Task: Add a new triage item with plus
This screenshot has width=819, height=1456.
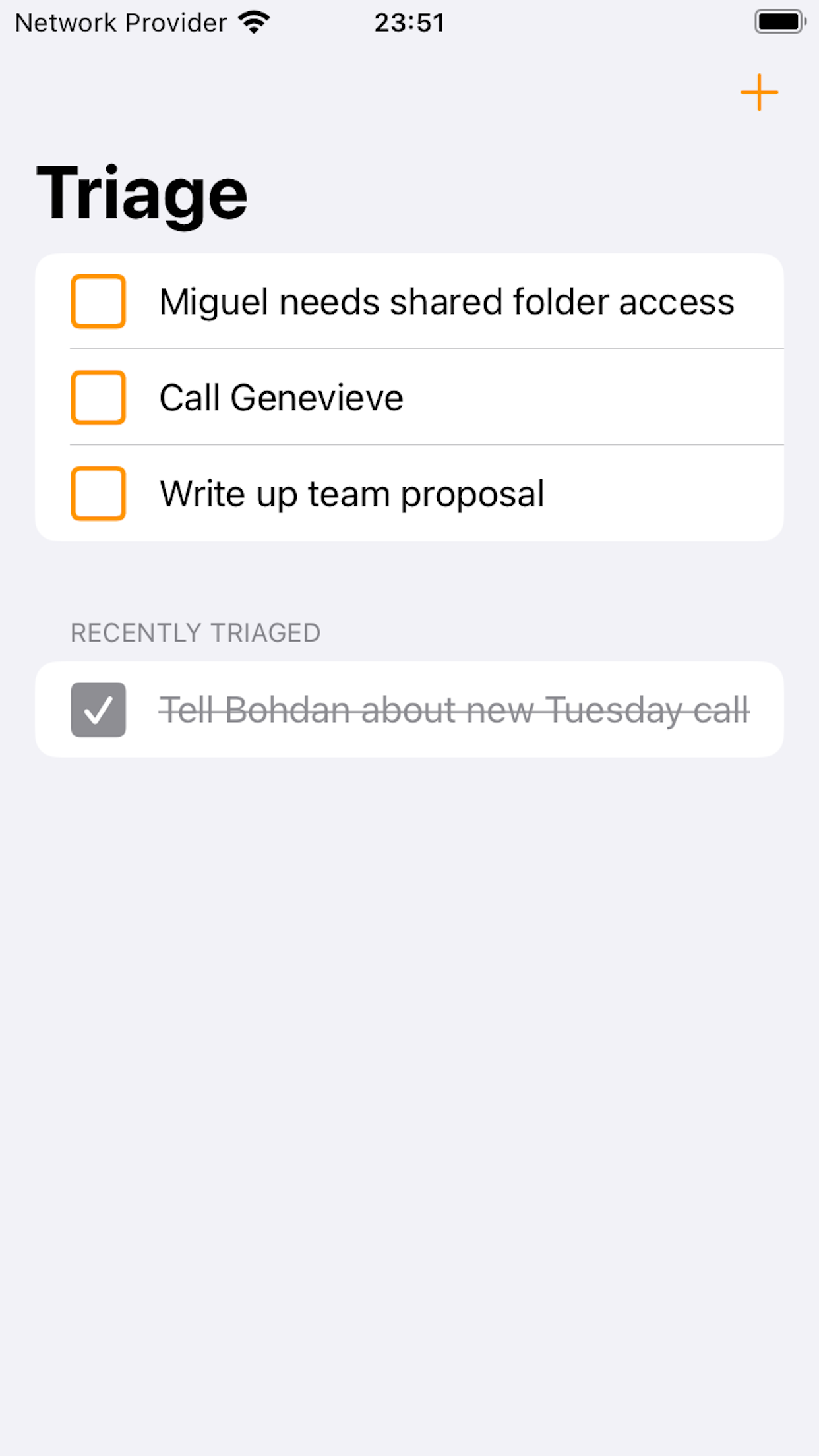Action: pos(759,92)
